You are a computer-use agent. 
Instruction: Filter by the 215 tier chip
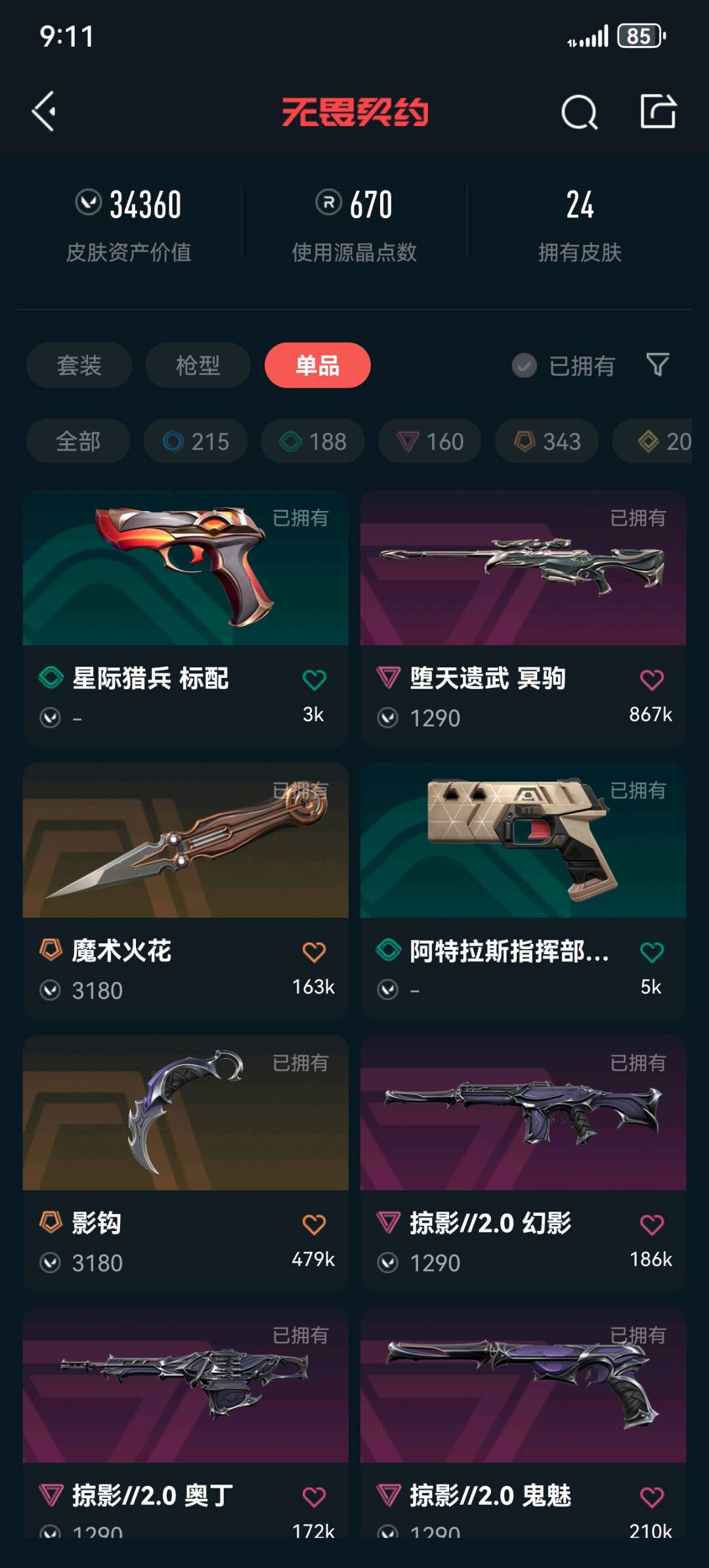point(196,441)
